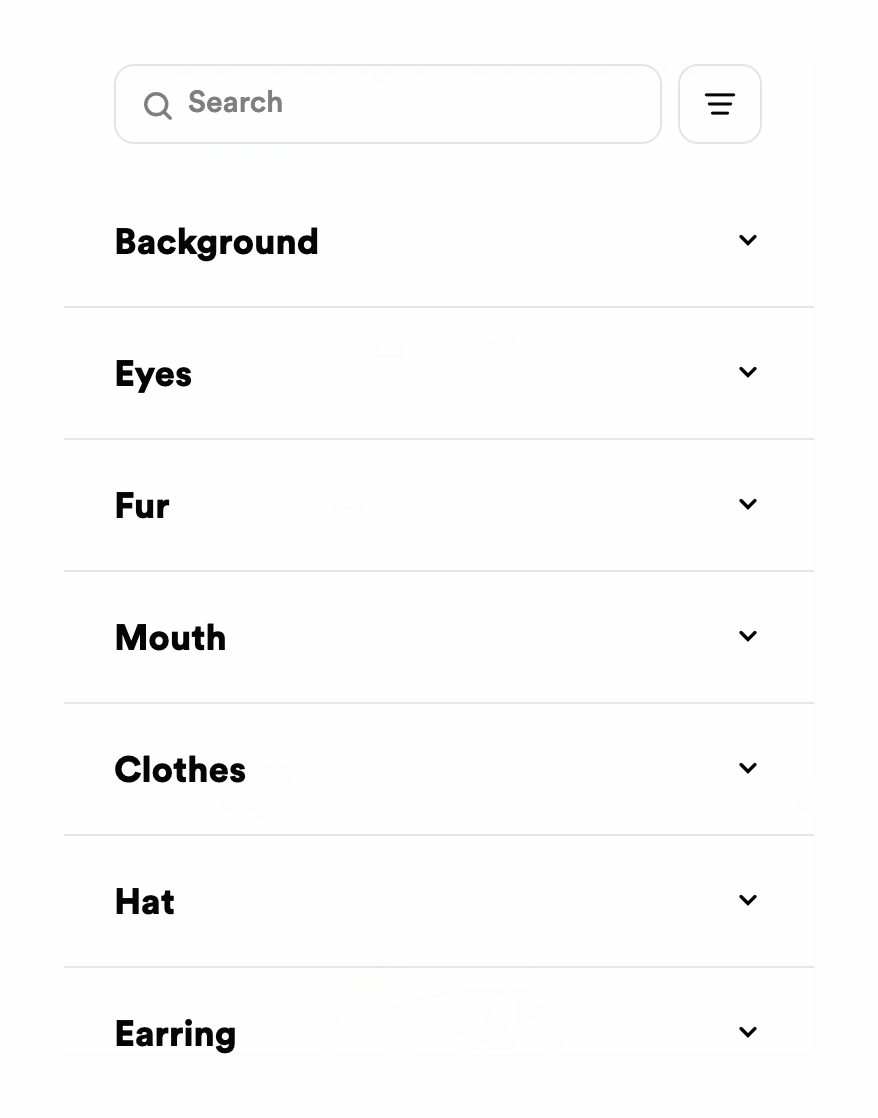Open the filter options icon
The image size is (878, 1118).
720,104
